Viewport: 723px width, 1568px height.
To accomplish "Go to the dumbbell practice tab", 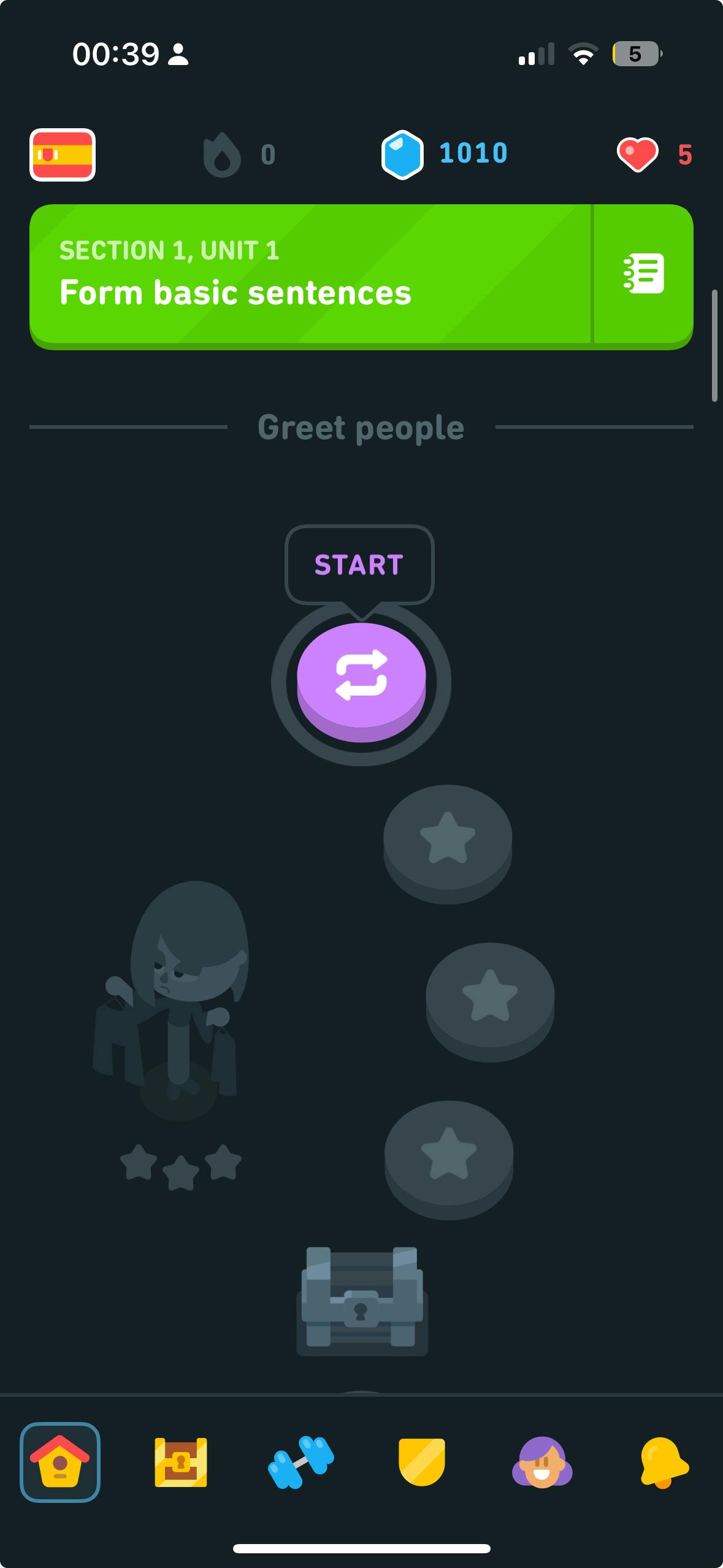I will coord(301,1462).
